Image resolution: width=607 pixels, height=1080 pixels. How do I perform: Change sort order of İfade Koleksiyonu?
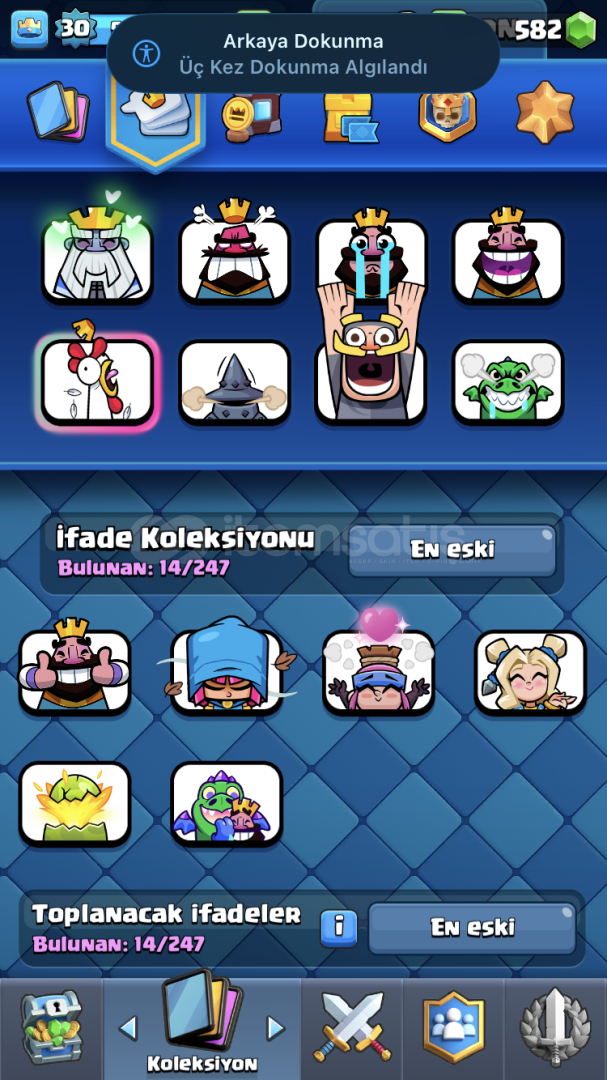click(452, 549)
